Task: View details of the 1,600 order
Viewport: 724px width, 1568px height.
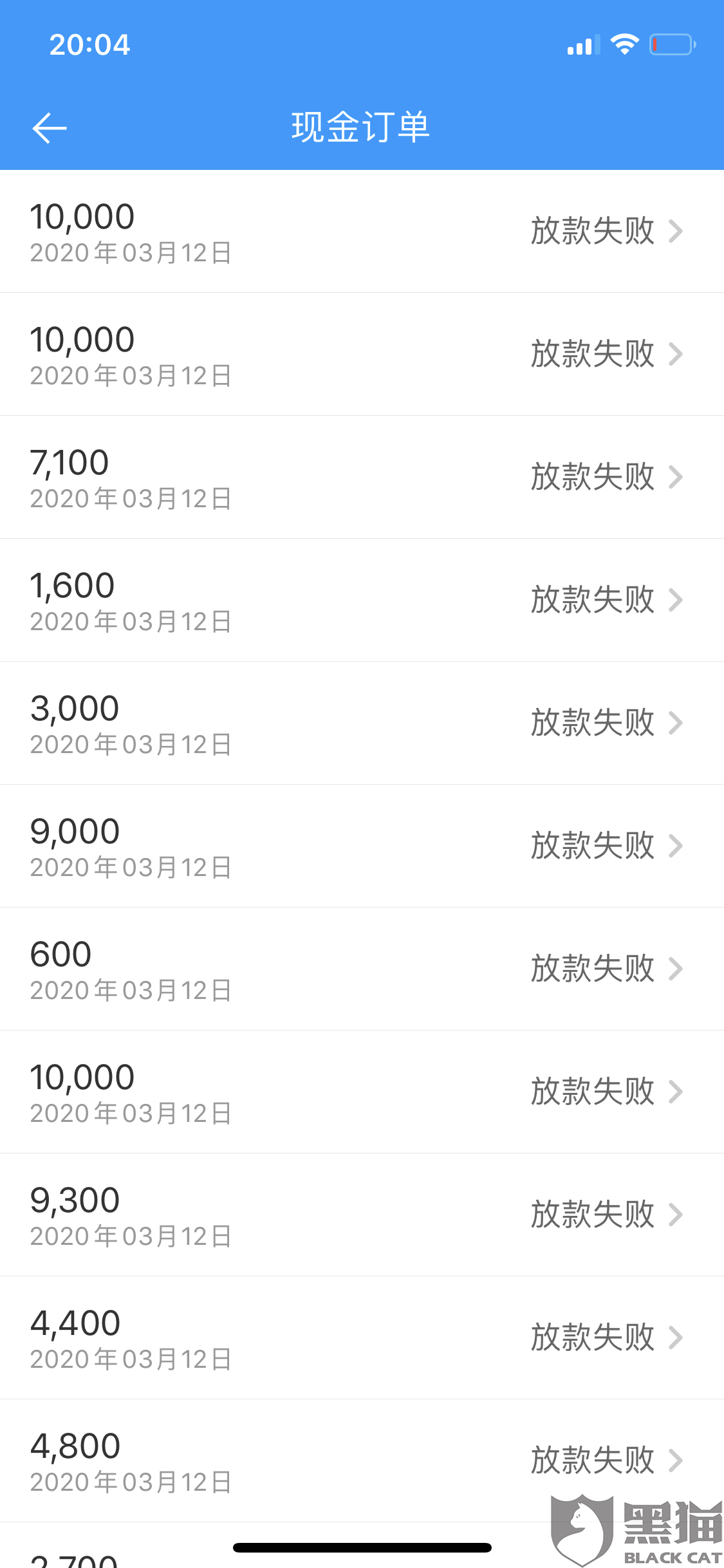Action: point(362,601)
